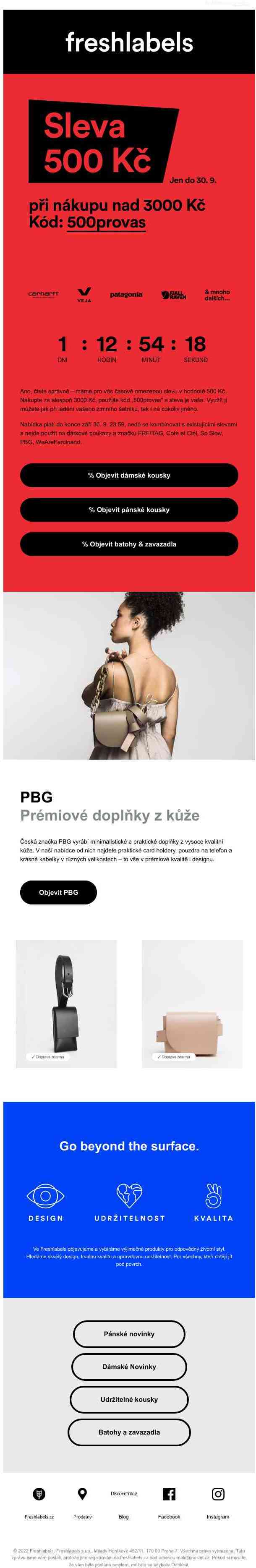Open the Prodejny location pin
The width and height of the screenshot is (256, 1568).
click(x=83, y=1494)
